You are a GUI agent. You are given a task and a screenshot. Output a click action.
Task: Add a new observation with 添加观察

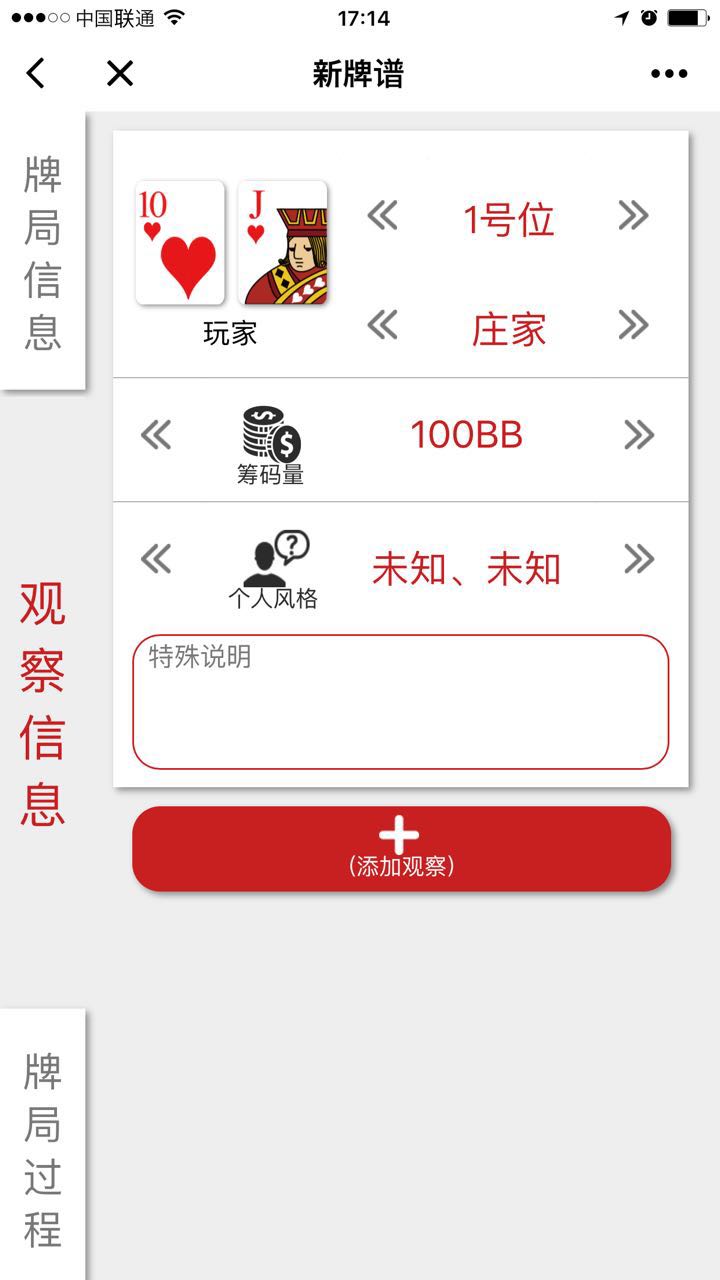[401, 848]
